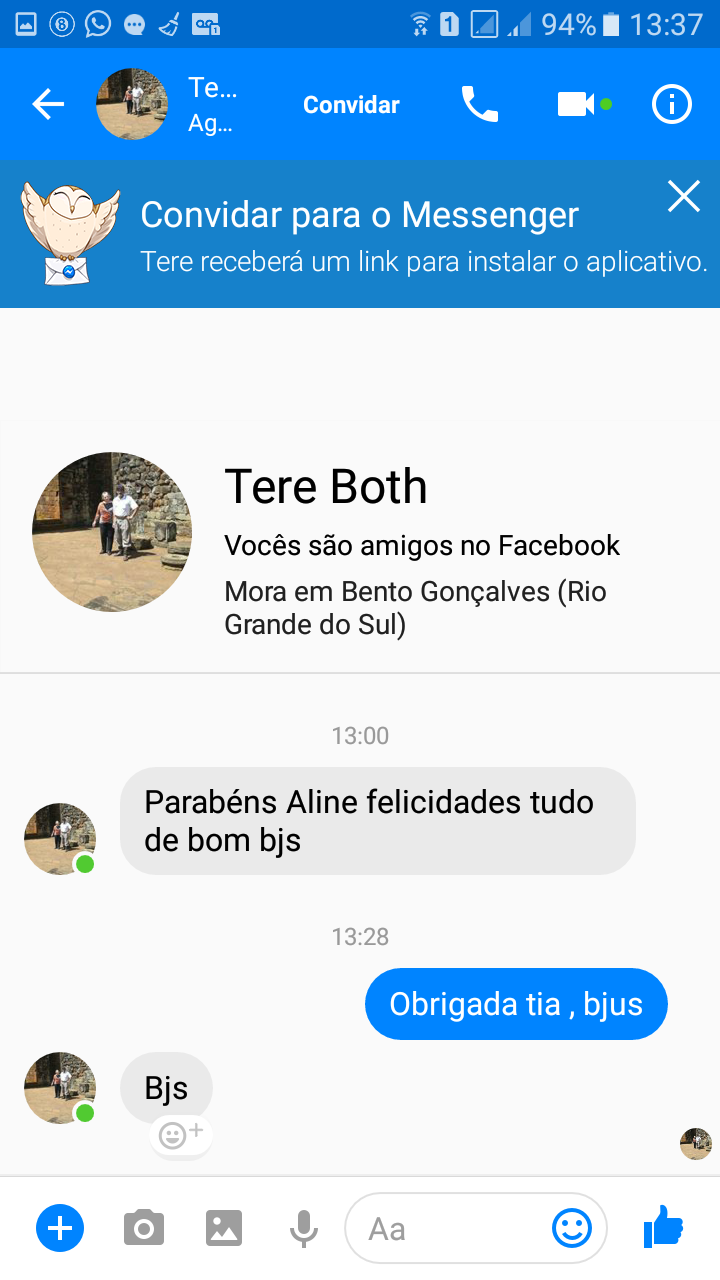Tap the microphone to record a voice message
Image resolution: width=720 pixels, height=1280 pixels.
pyautogui.click(x=303, y=1227)
